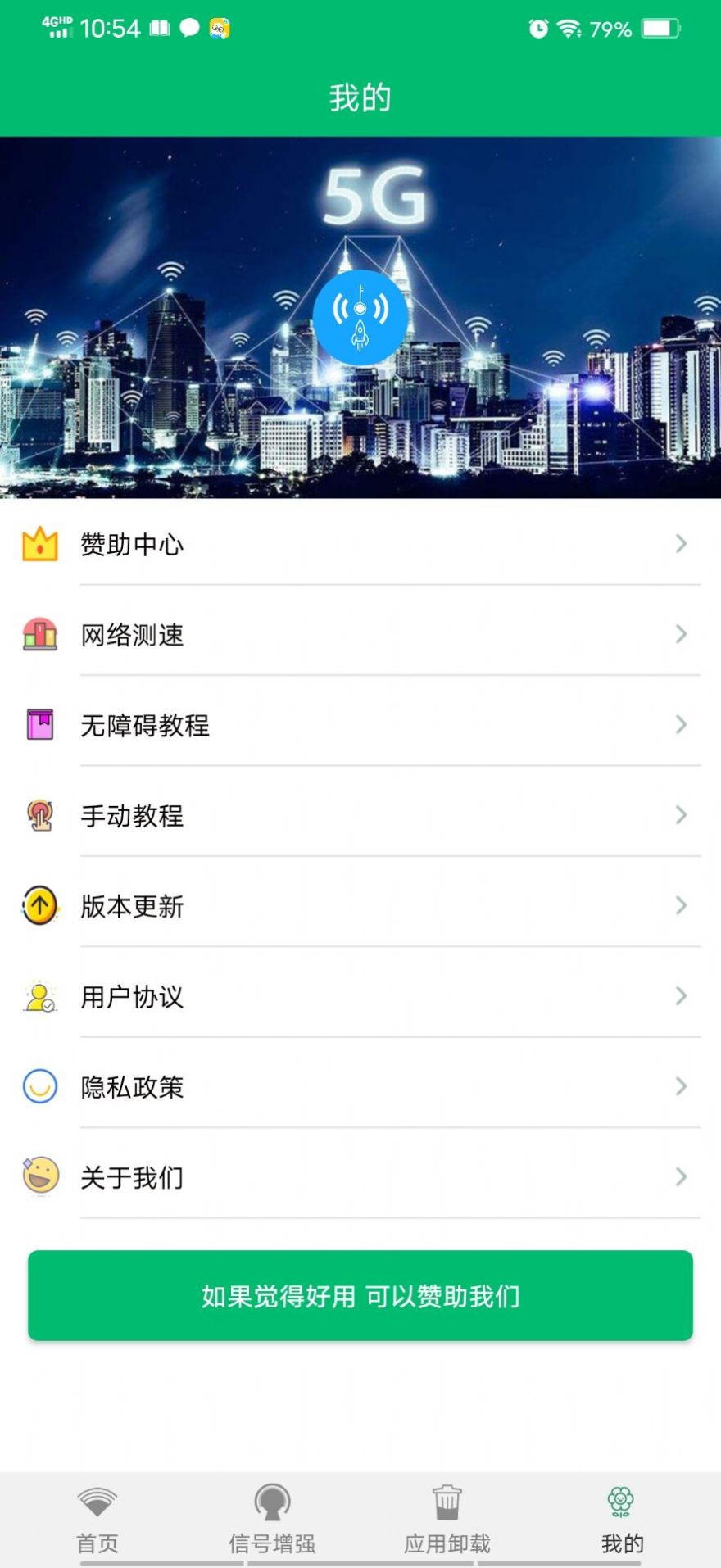Tap the book icon next to 无障碍教程
This screenshot has height=1568, width=721.
(x=40, y=724)
